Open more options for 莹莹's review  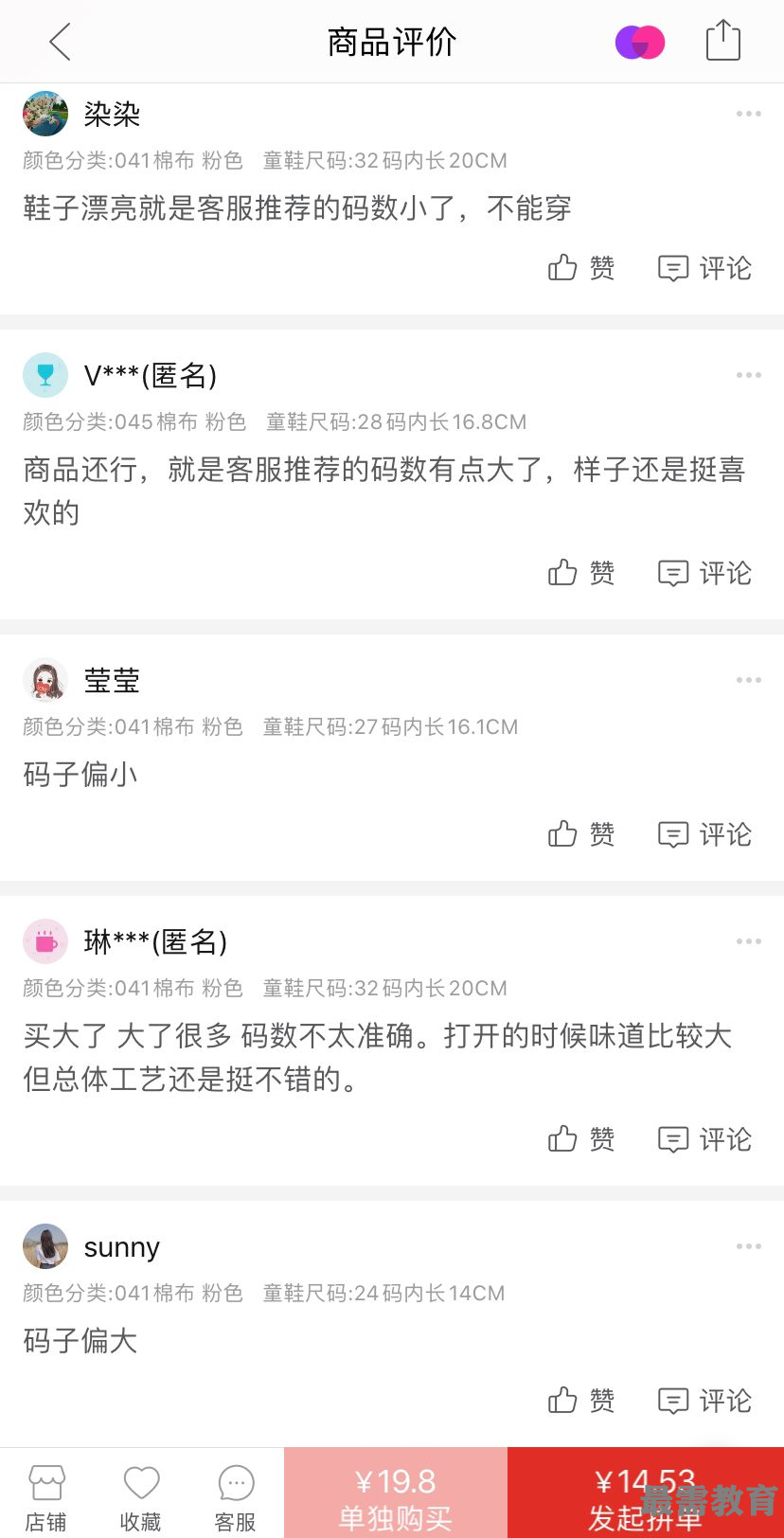[x=748, y=680]
